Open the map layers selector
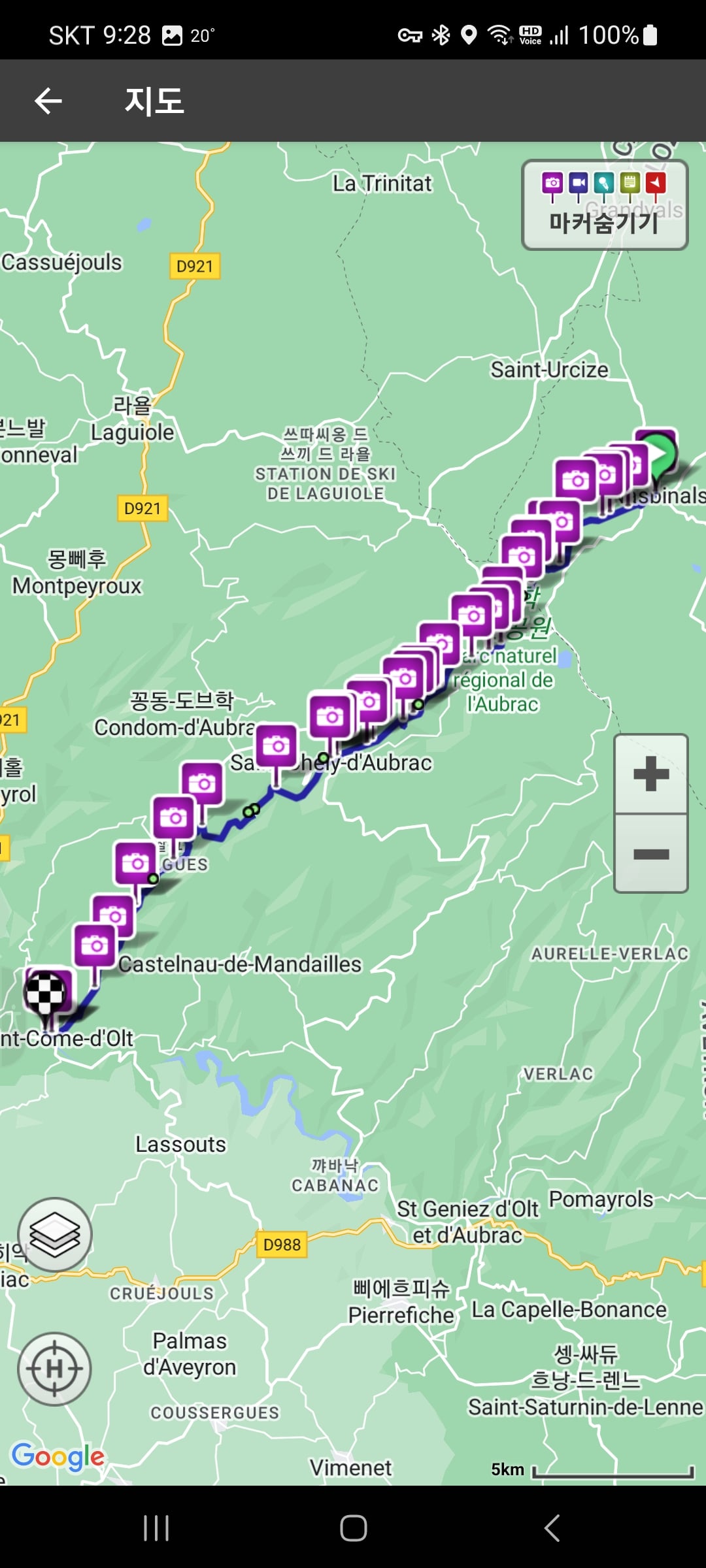 click(55, 1234)
